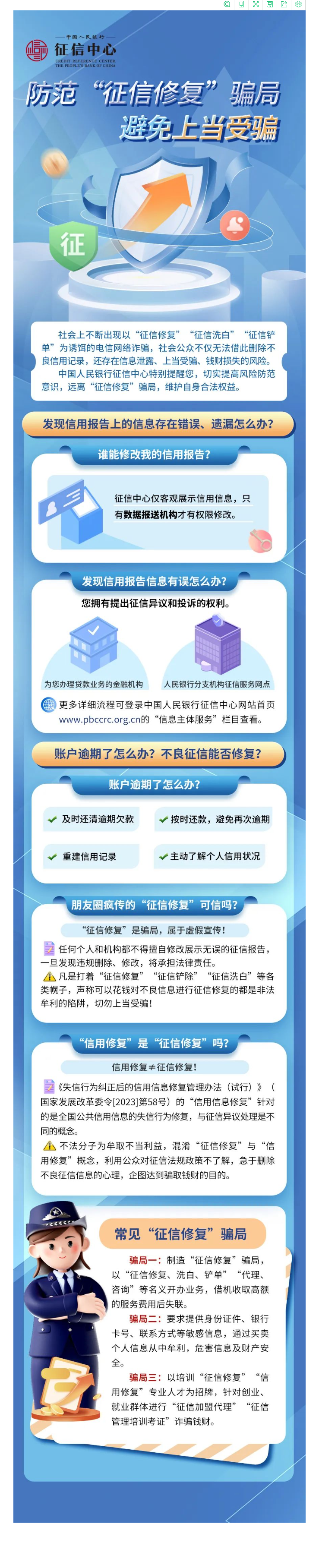This screenshot has width=319, height=1568.
Task: Open the settings gear icon
Action: click(298, 4)
